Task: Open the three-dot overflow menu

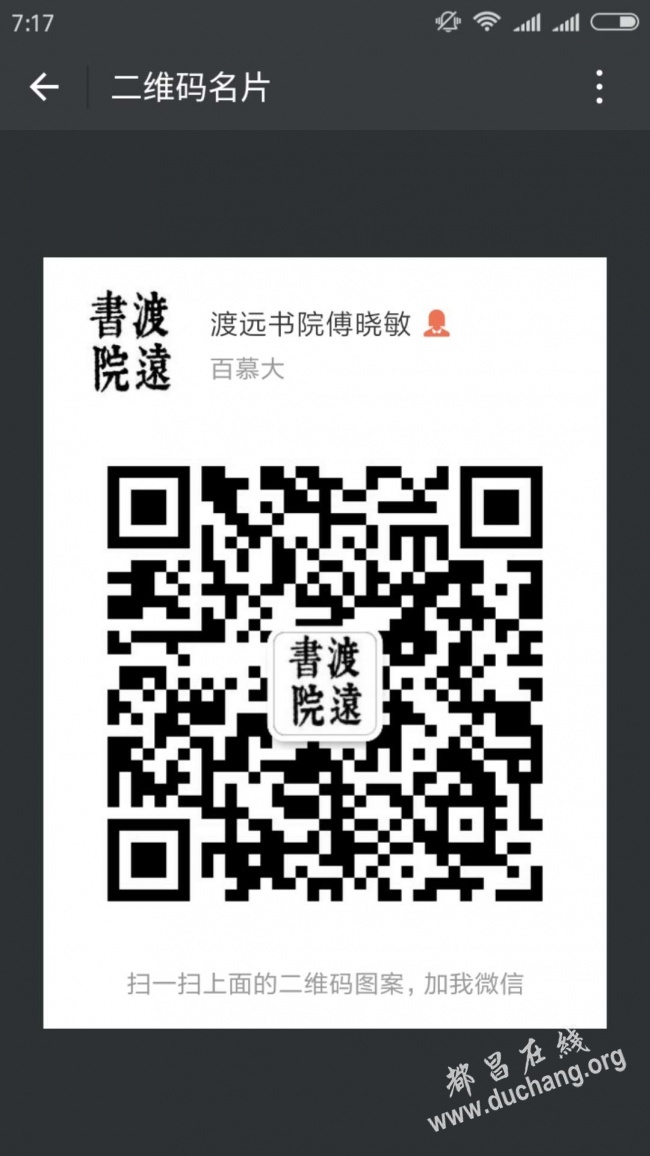Action: click(599, 88)
